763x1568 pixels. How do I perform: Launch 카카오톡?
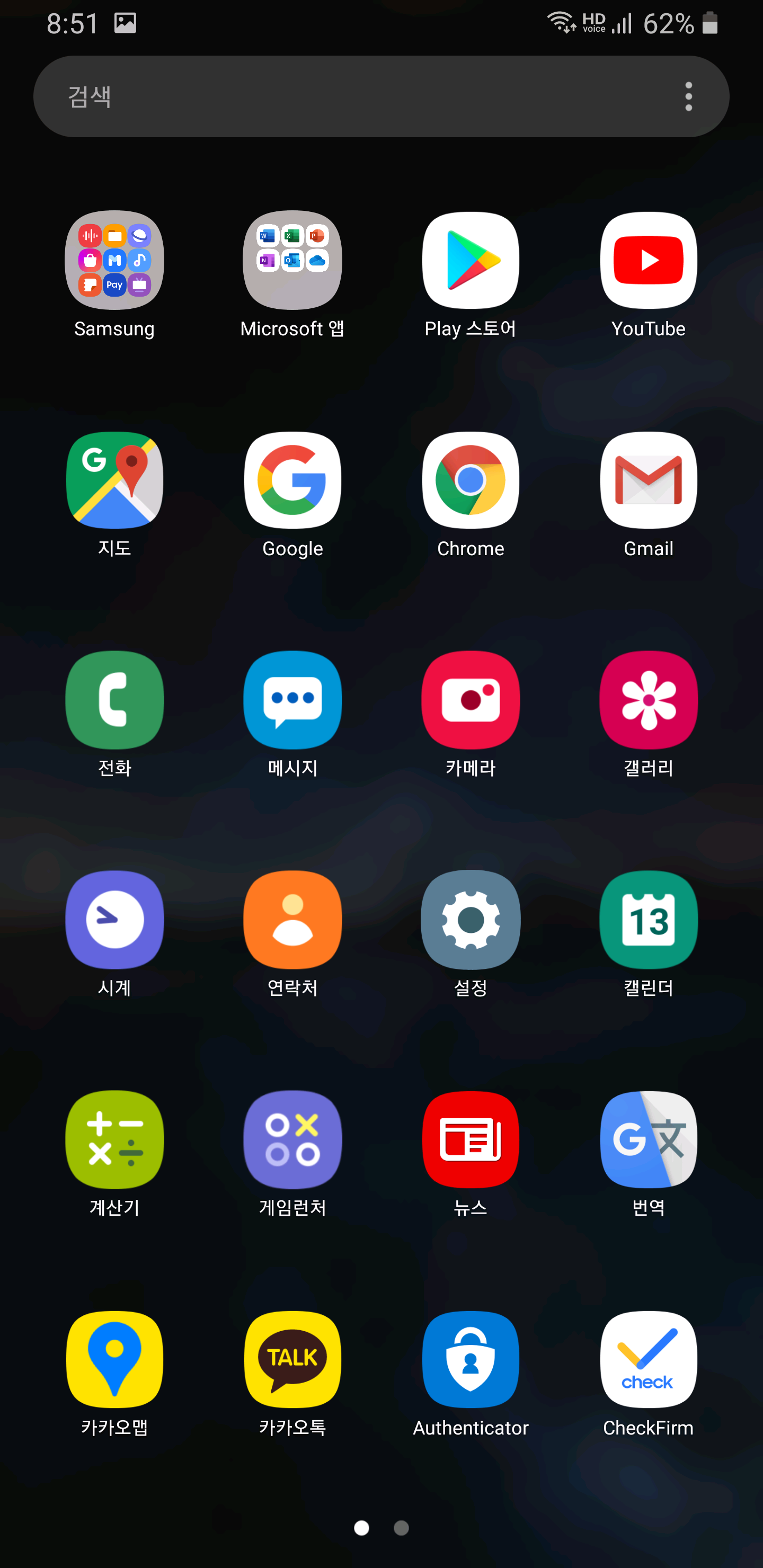tap(292, 1359)
